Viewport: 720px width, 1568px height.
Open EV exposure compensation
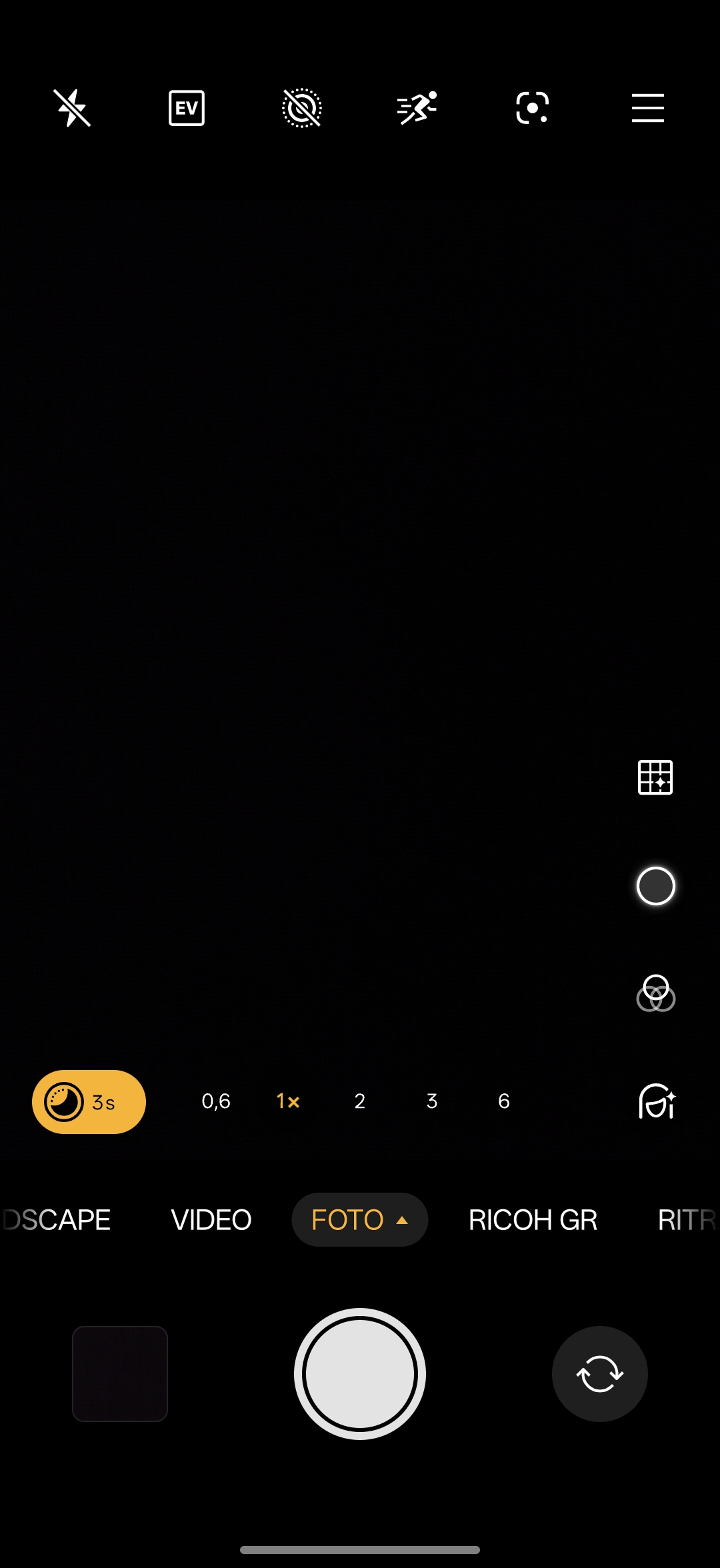(187, 108)
